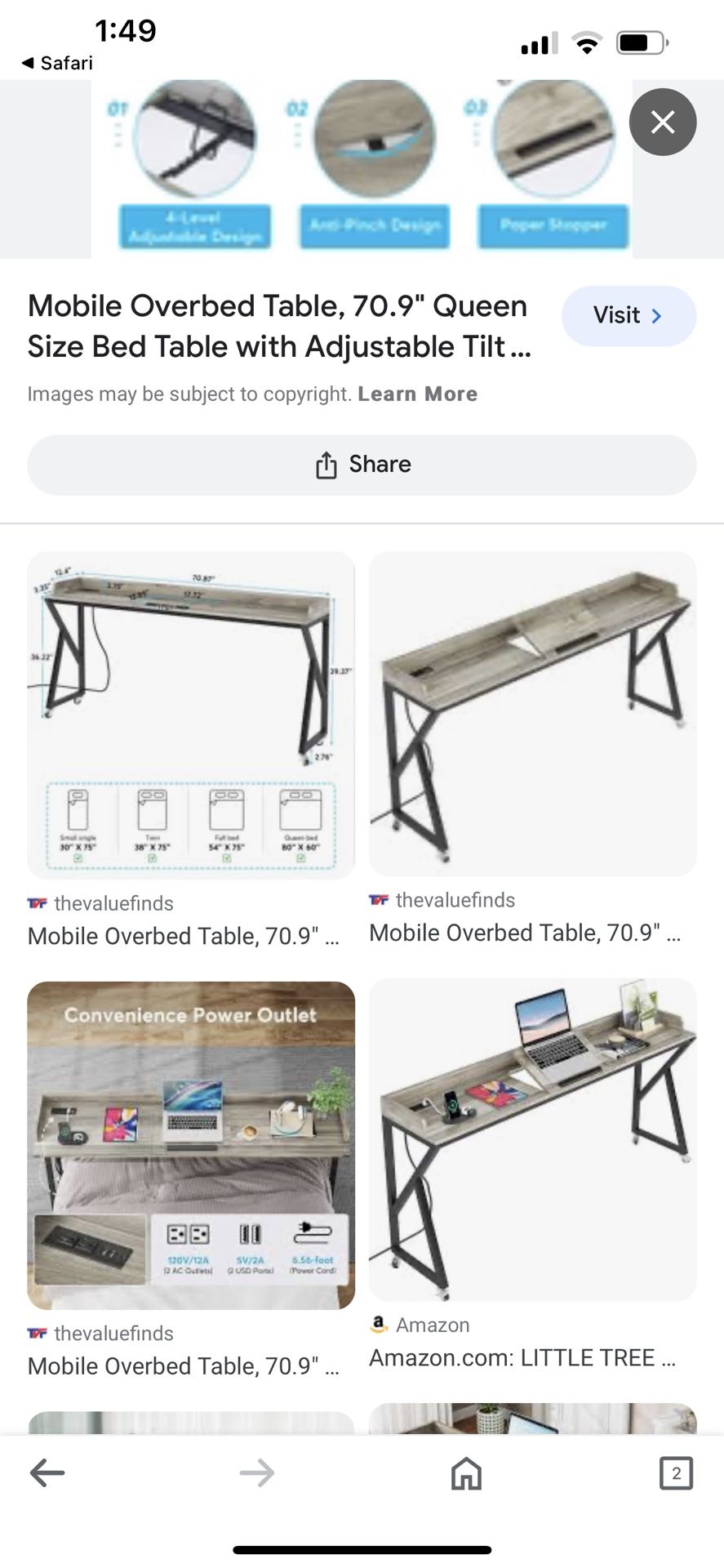This screenshot has width=724, height=1568.
Task: Tap the Visit button
Action: [629, 317]
